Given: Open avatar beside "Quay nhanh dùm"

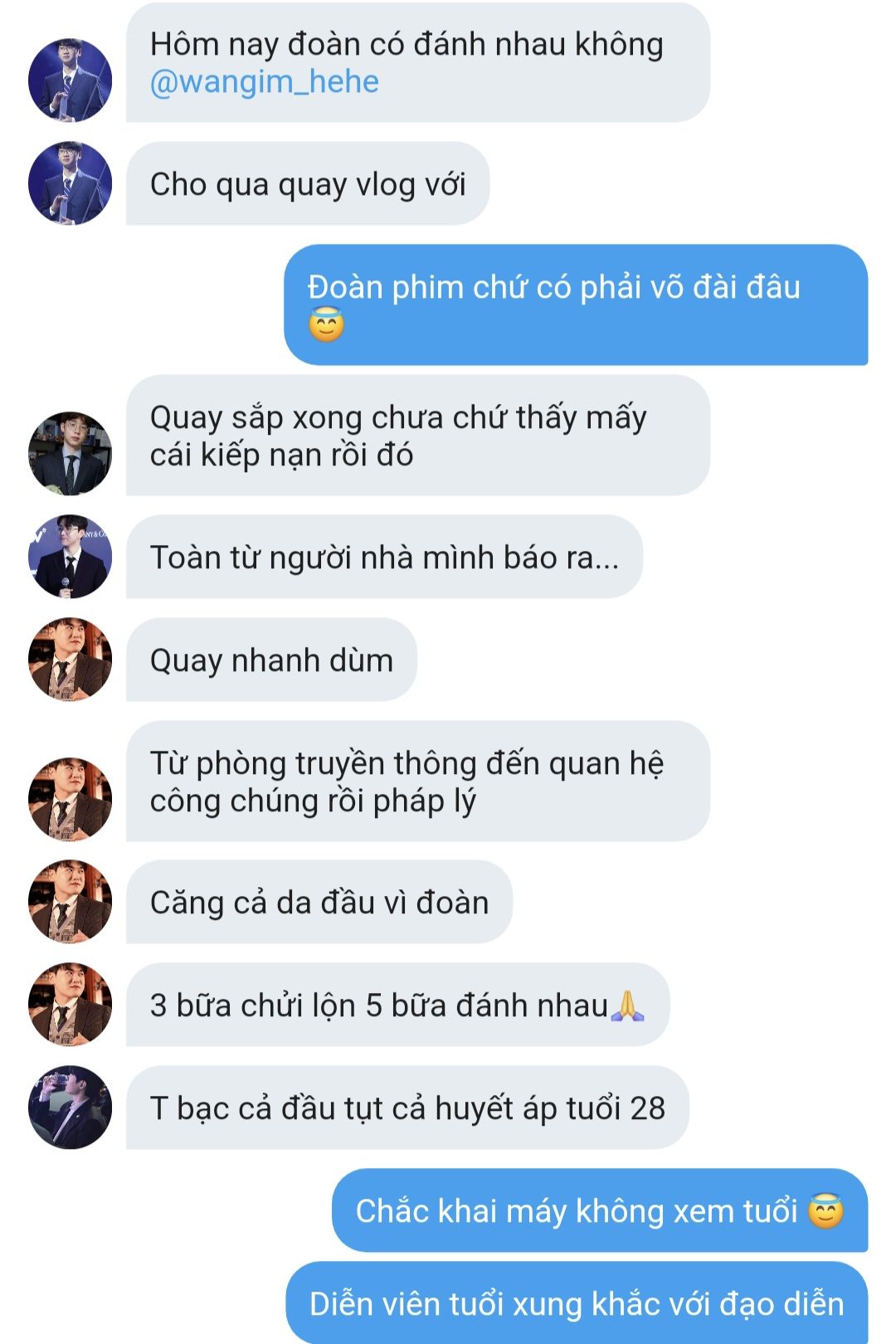Looking at the screenshot, I should pyautogui.click(x=70, y=660).
